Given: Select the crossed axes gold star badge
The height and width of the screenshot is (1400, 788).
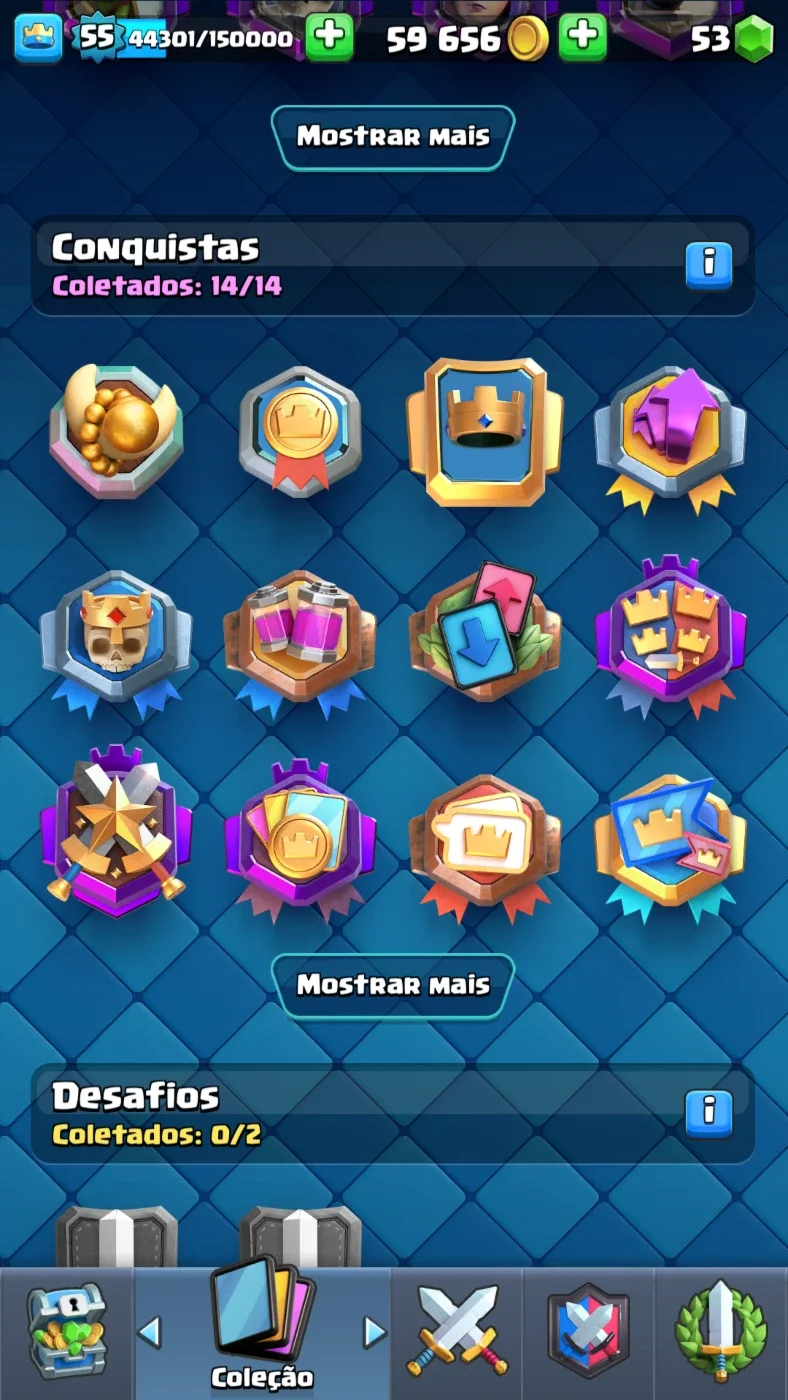Looking at the screenshot, I should pos(116,831).
